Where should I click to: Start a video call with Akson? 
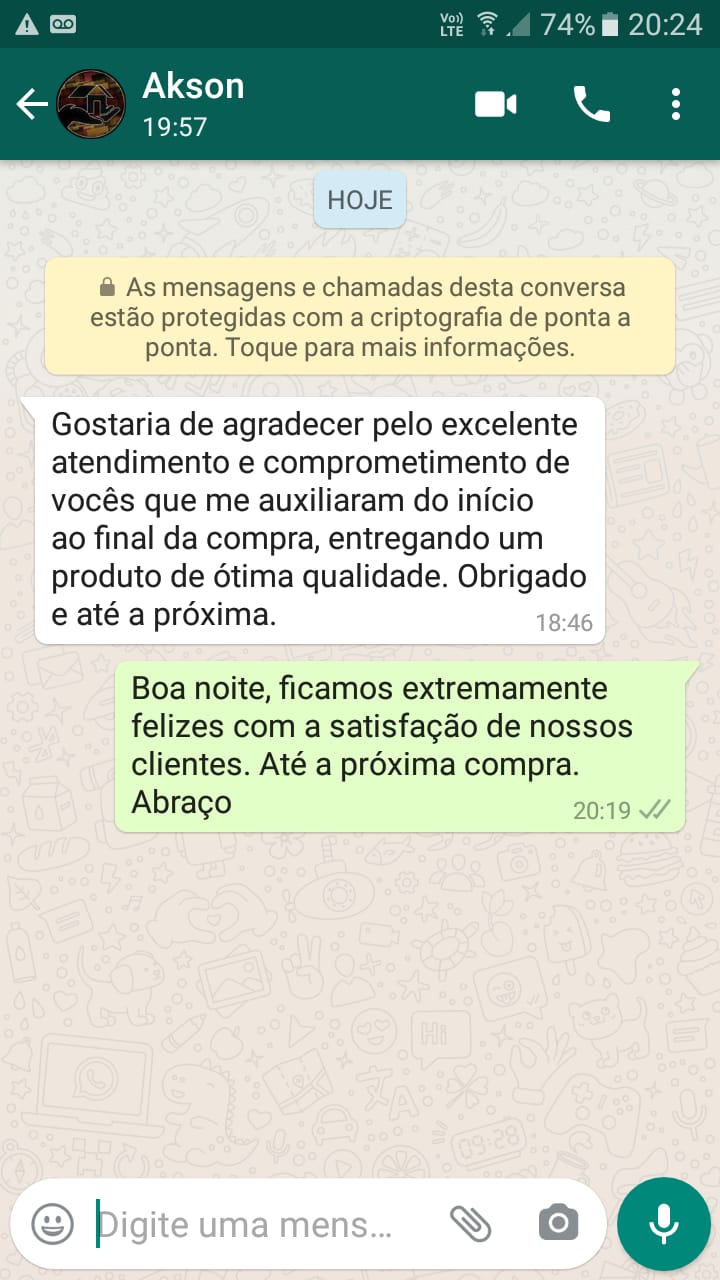(x=496, y=104)
